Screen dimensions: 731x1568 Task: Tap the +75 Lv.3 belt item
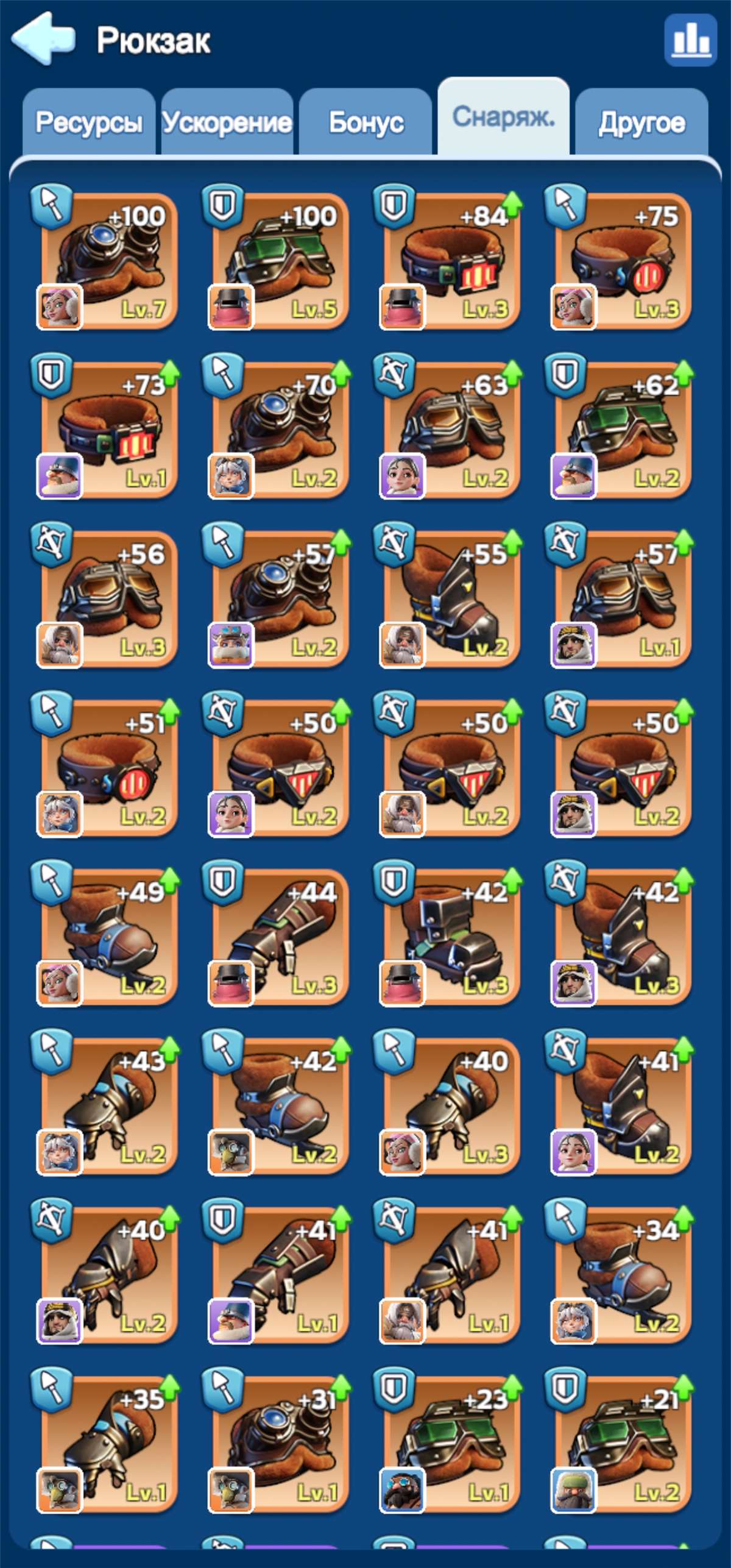pos(622,261)
